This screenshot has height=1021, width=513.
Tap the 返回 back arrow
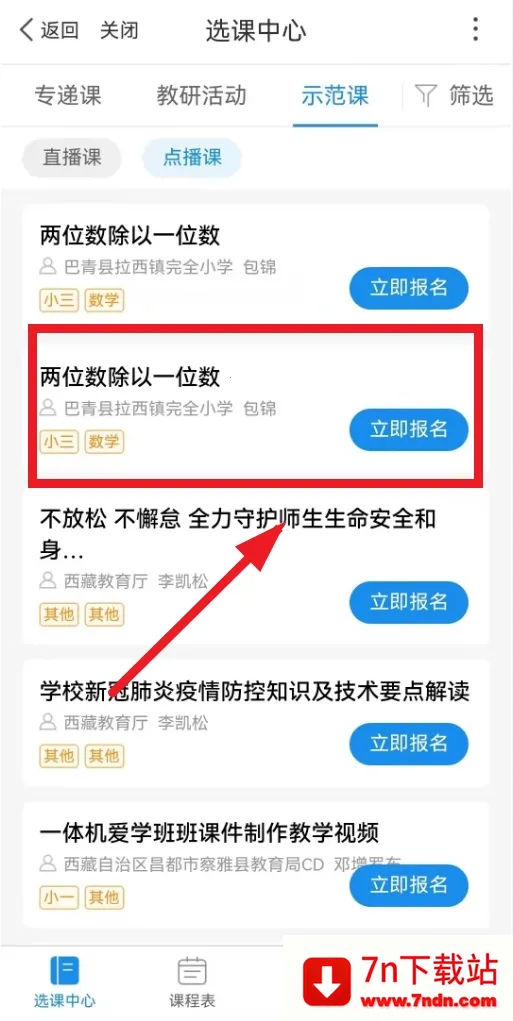(49, 30)
